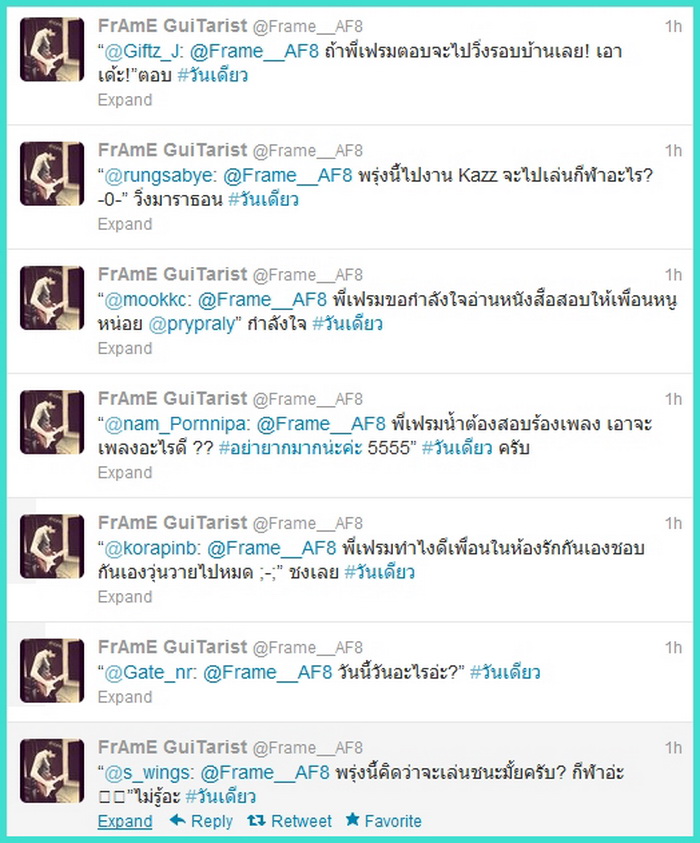Screen dimensions: 700x843
Task: Favorite the @s_wings tweet
Action: pyautogui.click(x=383, y=821)
